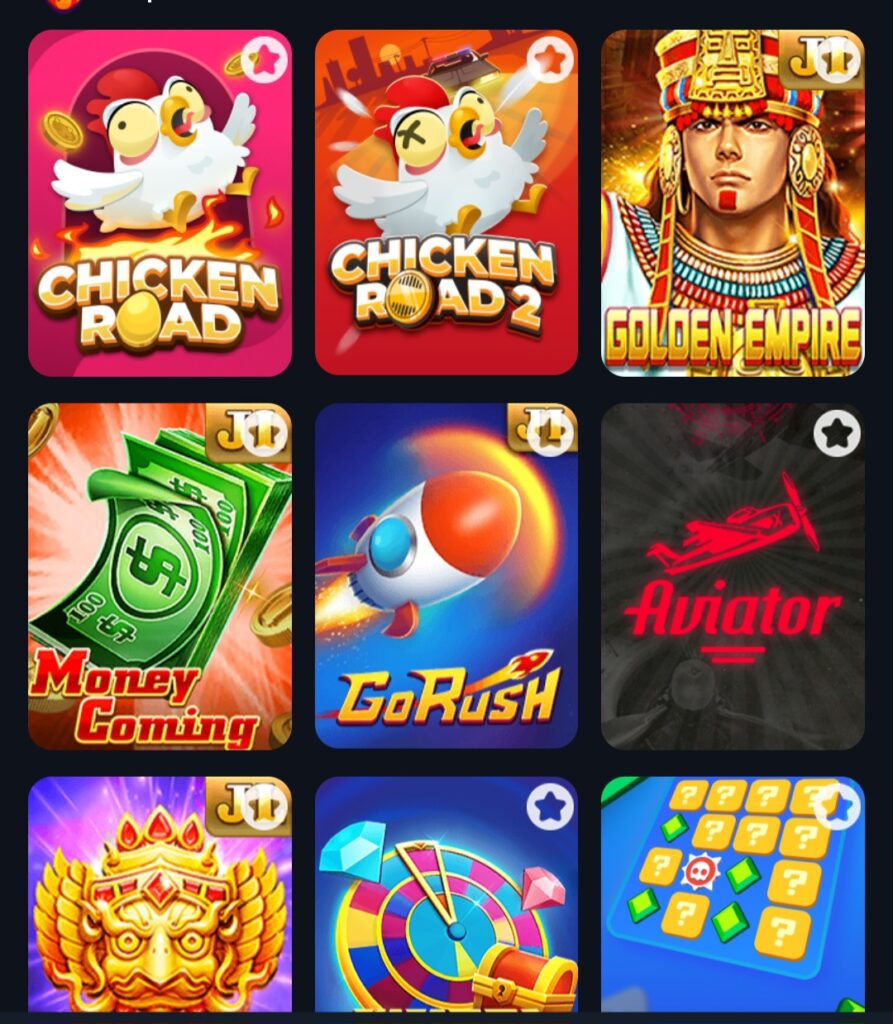Favorite Chicken Road with its star icon
This screenshot has width=893, height=1024.
coord(264,60)
